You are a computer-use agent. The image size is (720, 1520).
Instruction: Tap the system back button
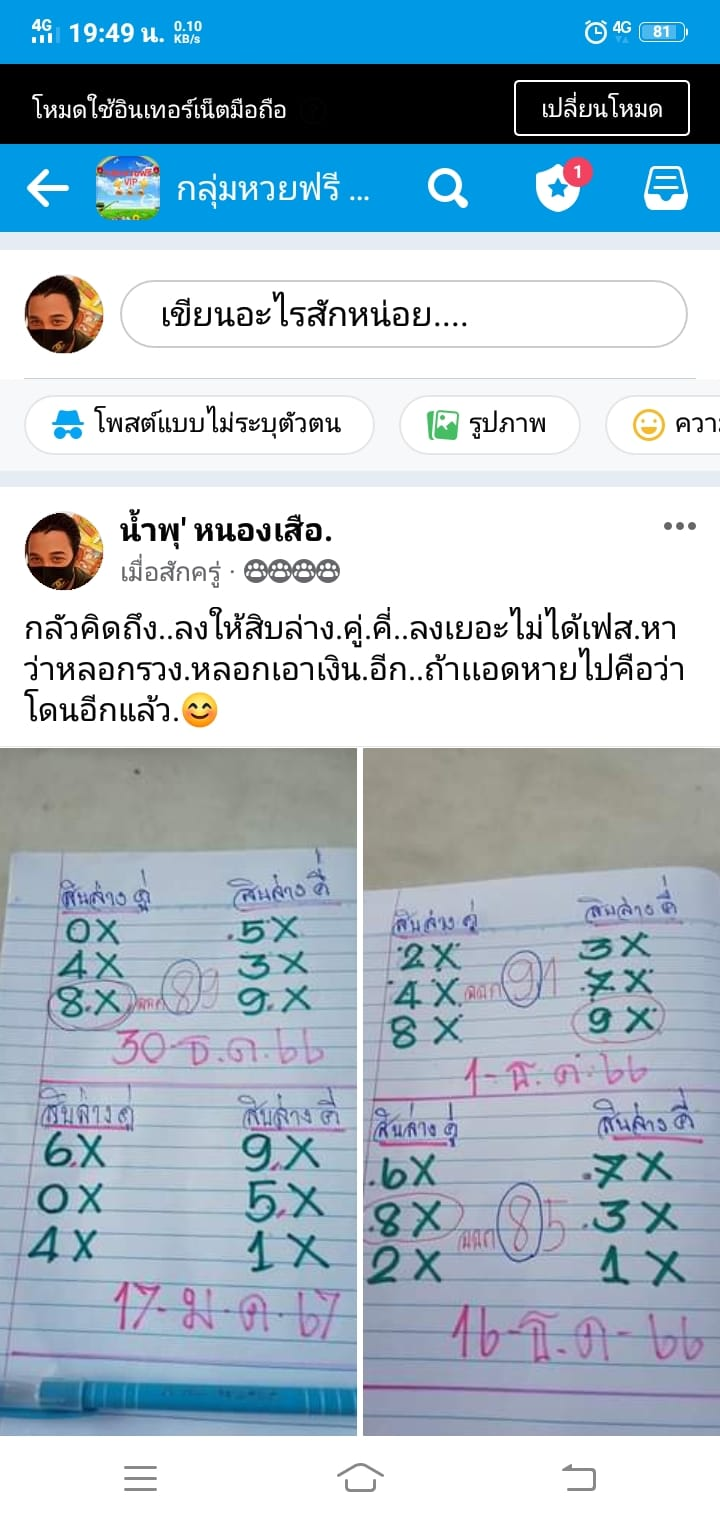click(579, 1477)
